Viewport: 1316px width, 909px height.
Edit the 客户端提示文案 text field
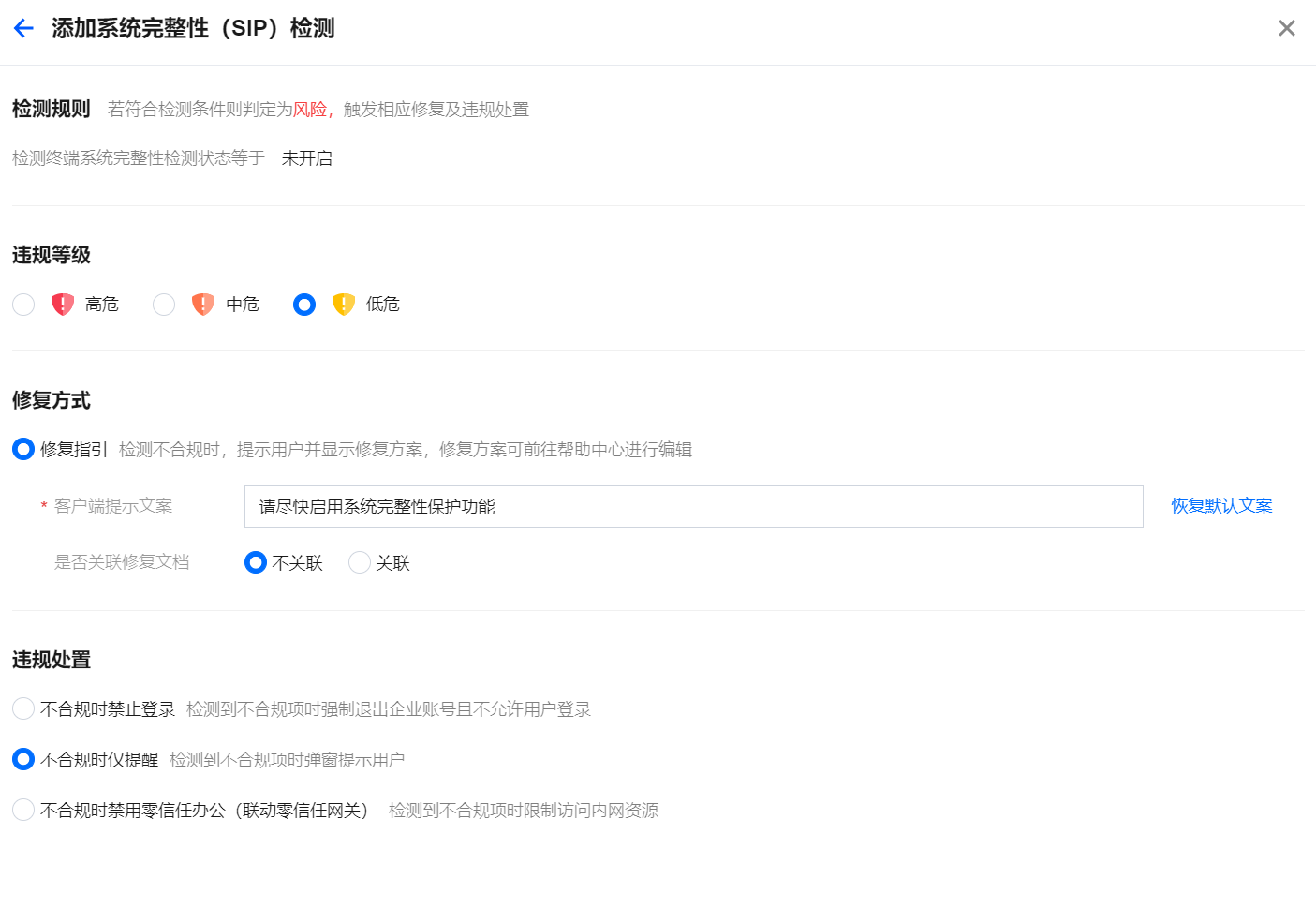pyautogui.click(x=693, y=506)
